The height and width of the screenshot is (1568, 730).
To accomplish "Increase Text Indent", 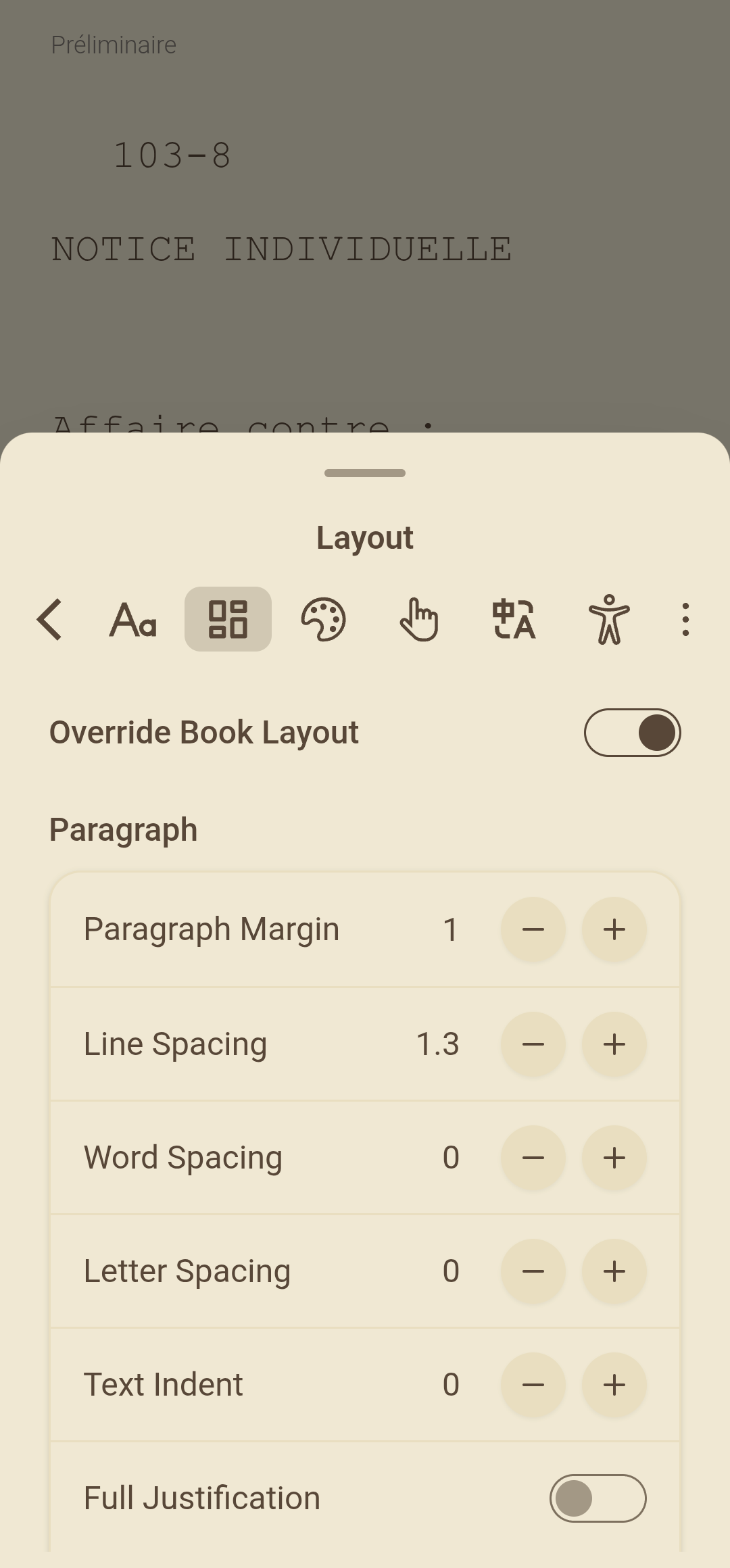I will tap(614, 1385).
